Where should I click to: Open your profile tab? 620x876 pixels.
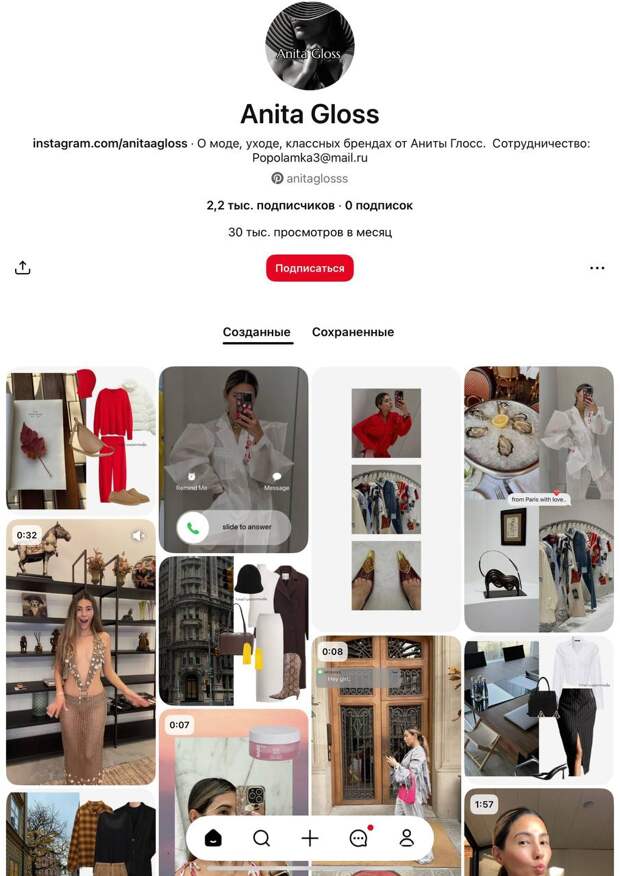406,839
